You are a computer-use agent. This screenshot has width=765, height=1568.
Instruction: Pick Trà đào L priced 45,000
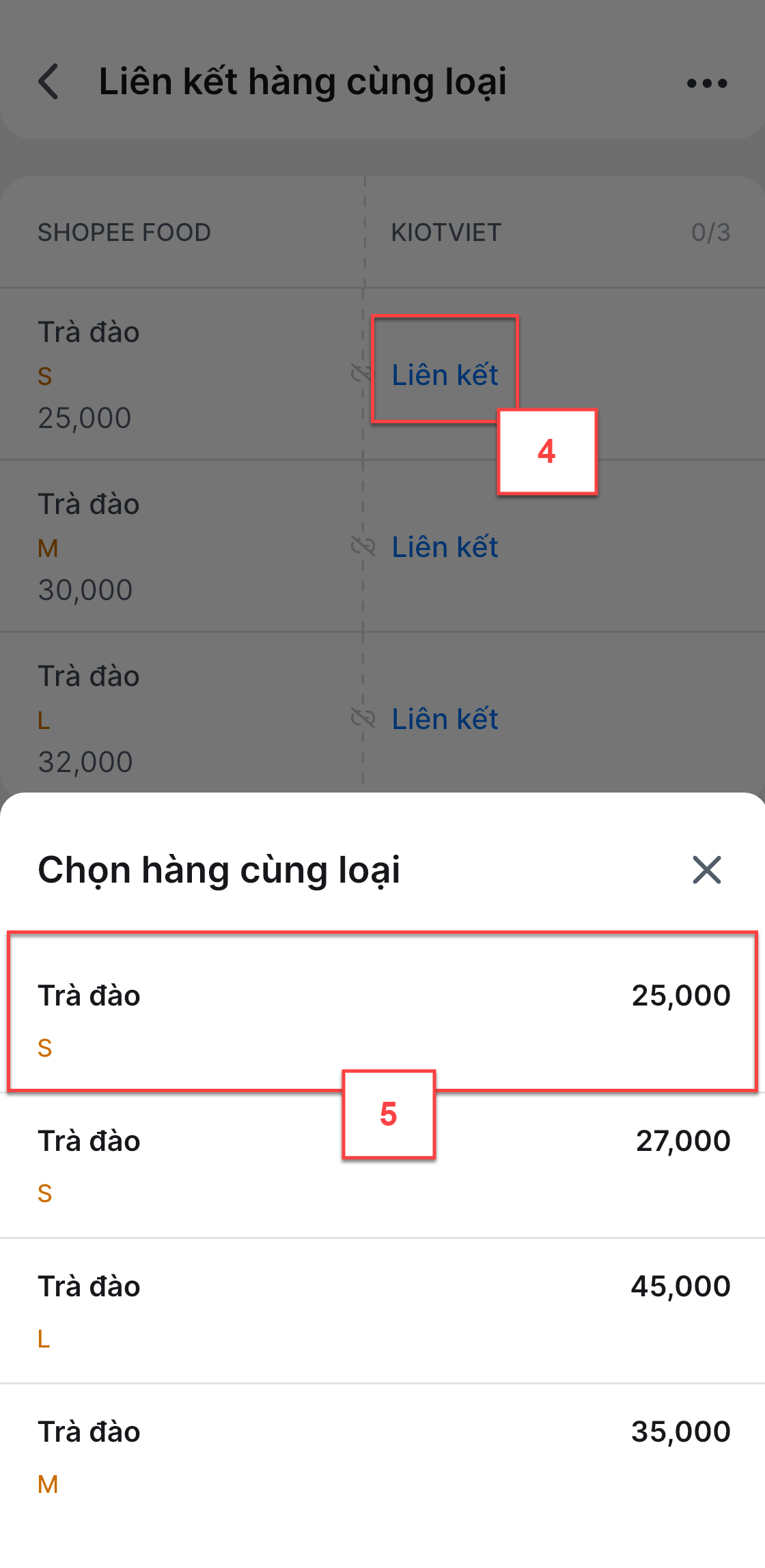tap(382, 1311)
